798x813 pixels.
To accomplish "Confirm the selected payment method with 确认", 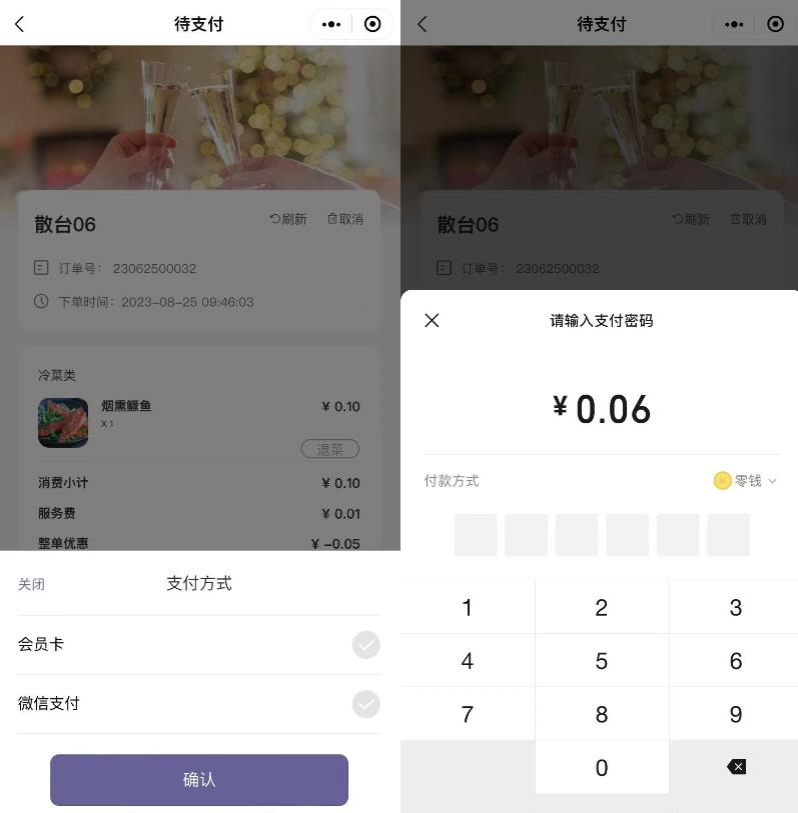I will click(x=199, y=780).
